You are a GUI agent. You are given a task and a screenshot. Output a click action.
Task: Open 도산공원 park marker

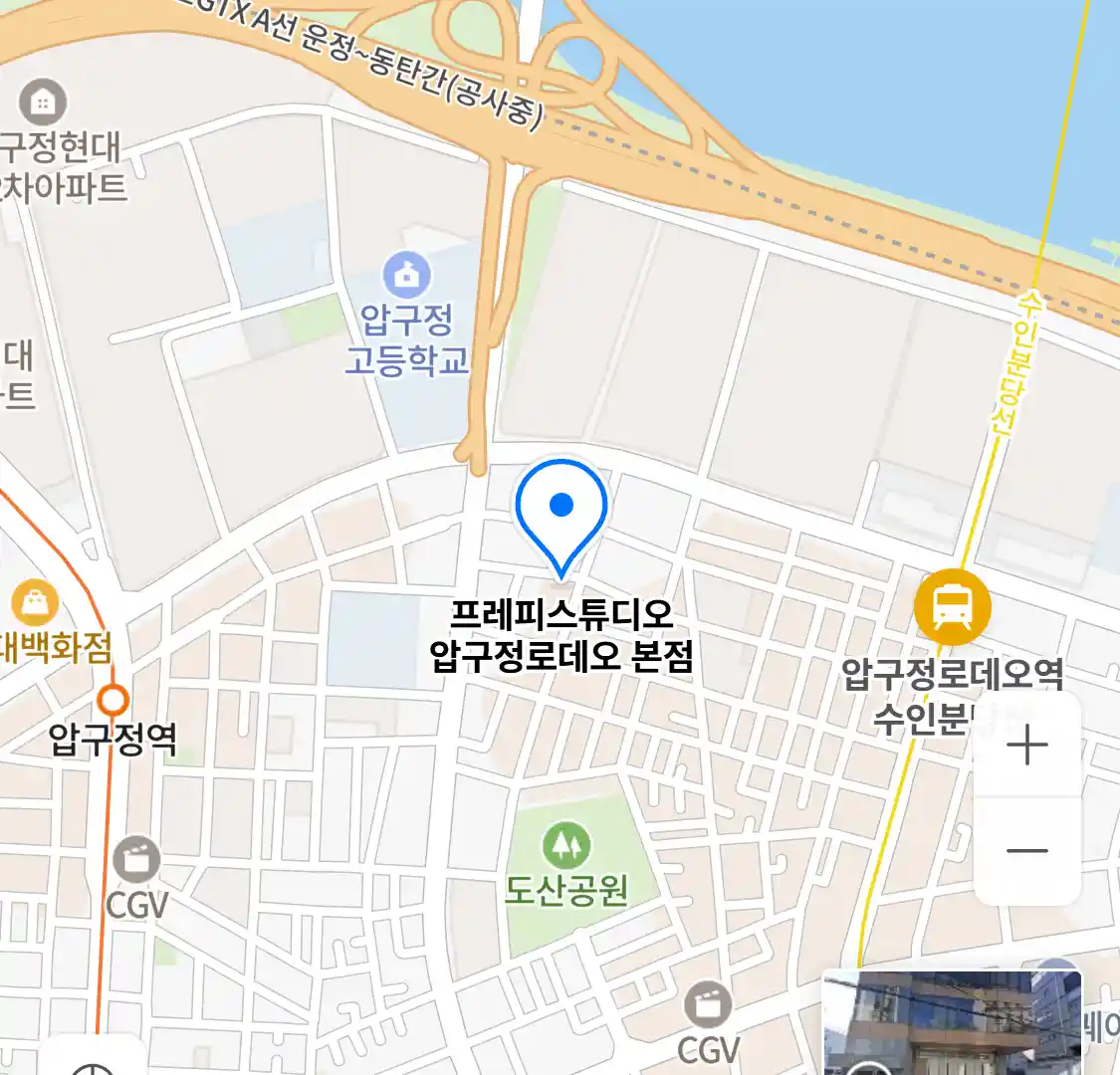pyautogui.click(x=565, y=846)
